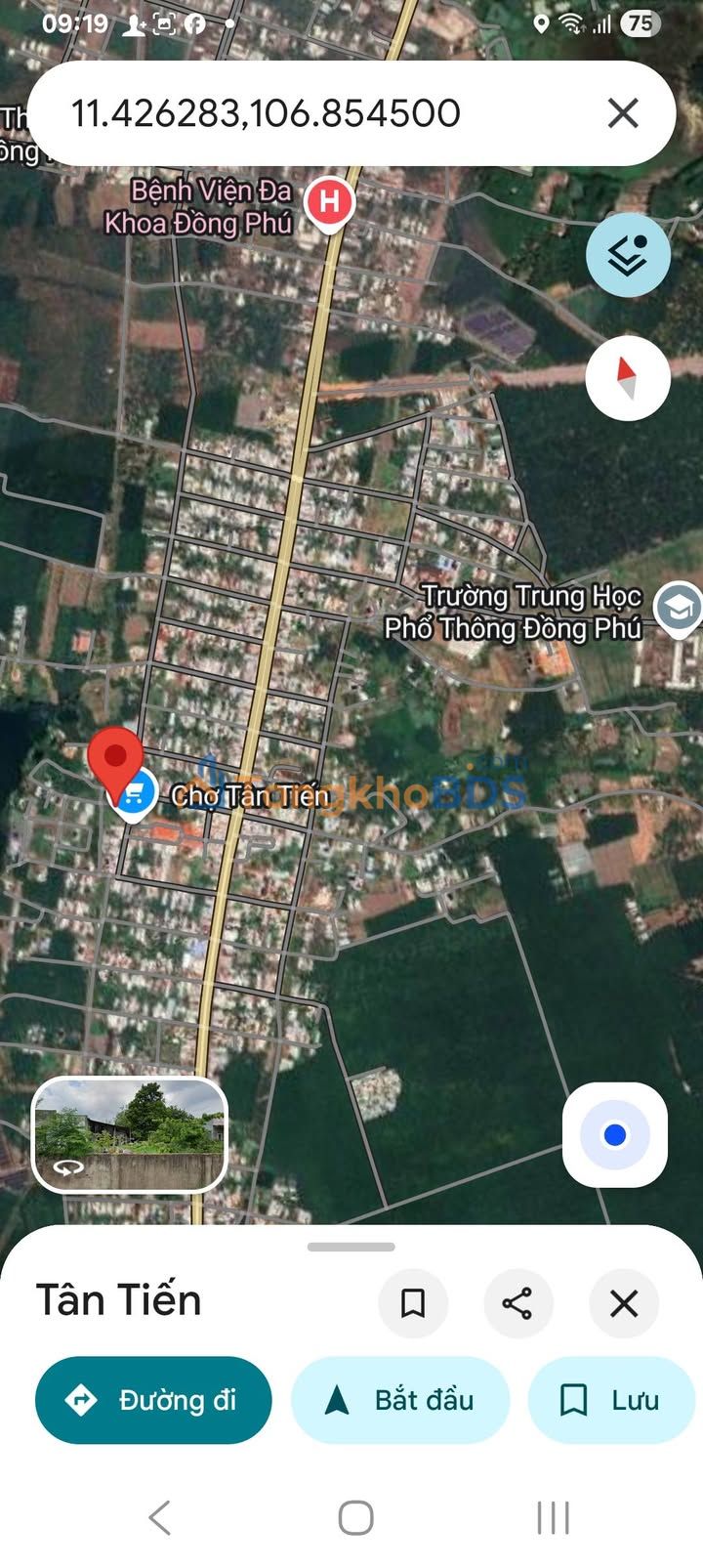Open the map layers selector
Viewport: 703px width, 1568px height.
tap(628, 255)
